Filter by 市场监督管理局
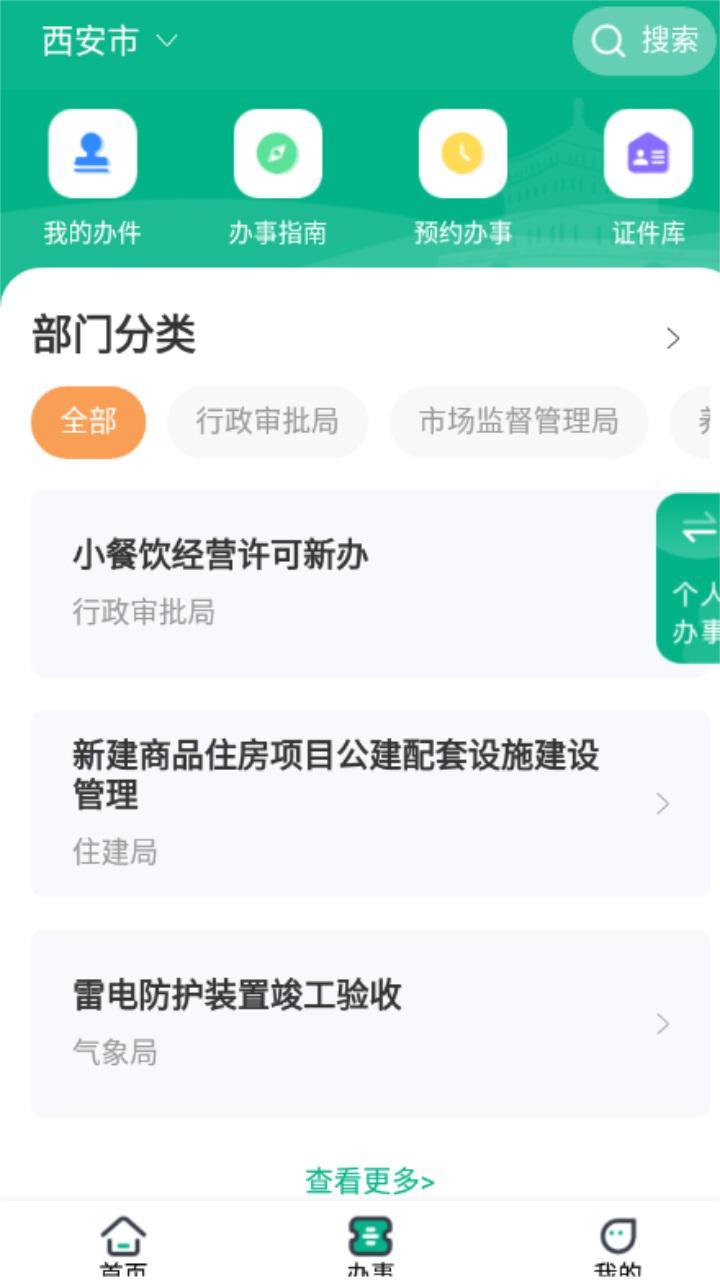 coord(519,422)
